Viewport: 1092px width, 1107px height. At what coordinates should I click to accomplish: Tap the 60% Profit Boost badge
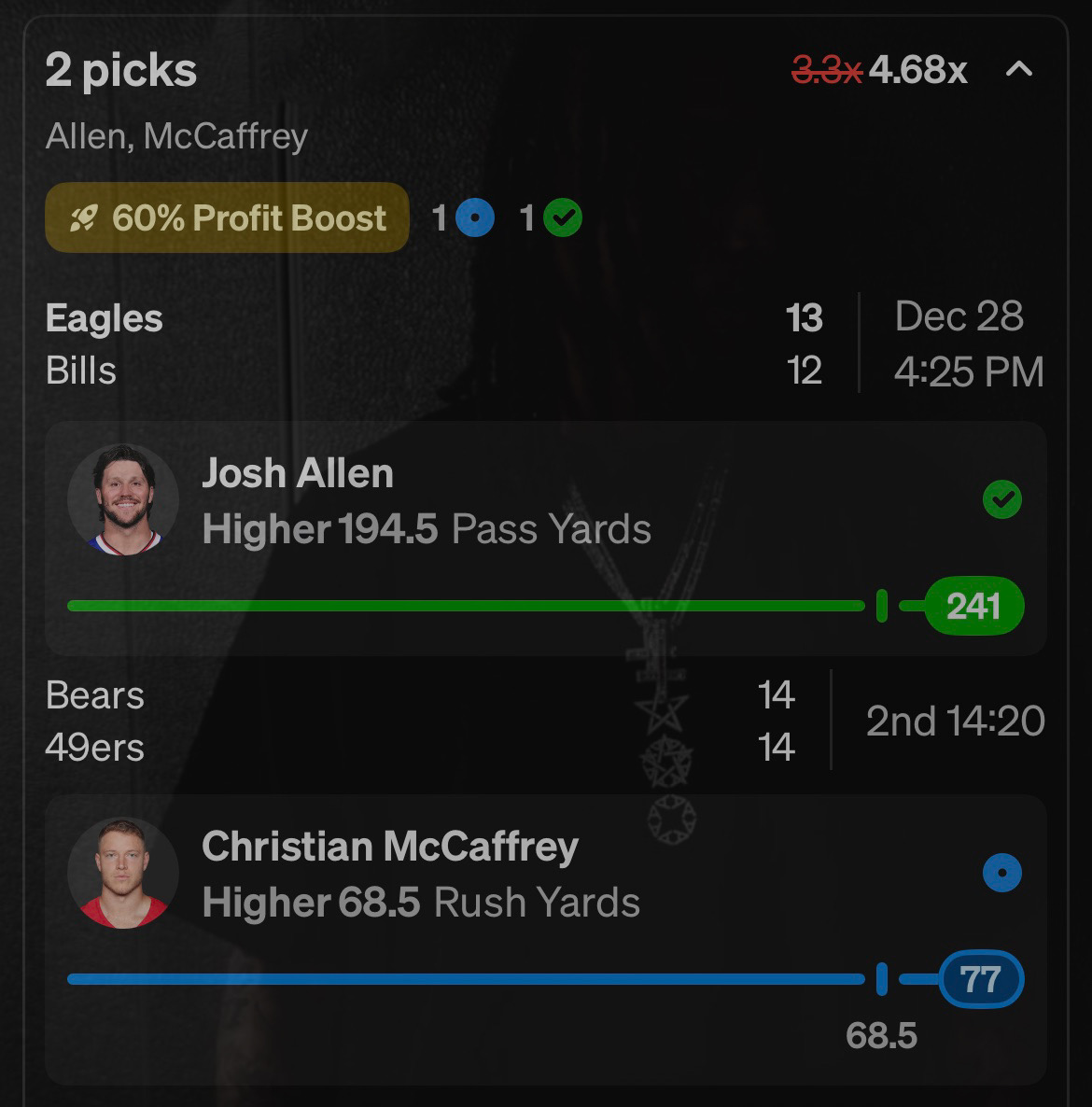tap(227, 217)
